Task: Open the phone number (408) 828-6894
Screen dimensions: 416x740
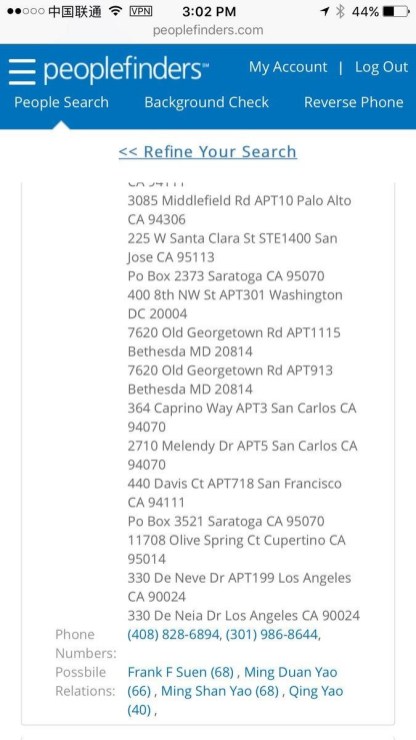Action: tap(173, 635)
